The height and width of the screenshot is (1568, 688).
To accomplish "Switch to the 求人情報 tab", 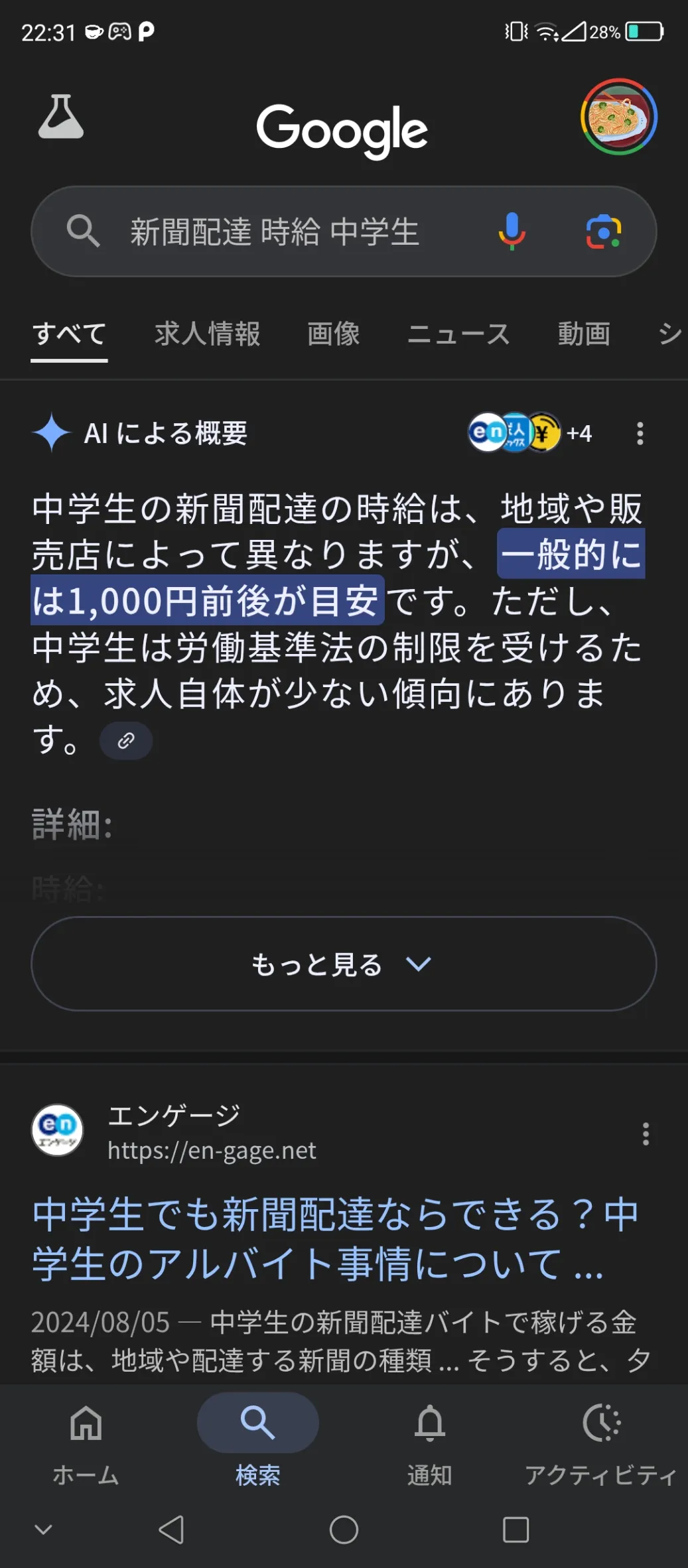I will pos(207,334).
